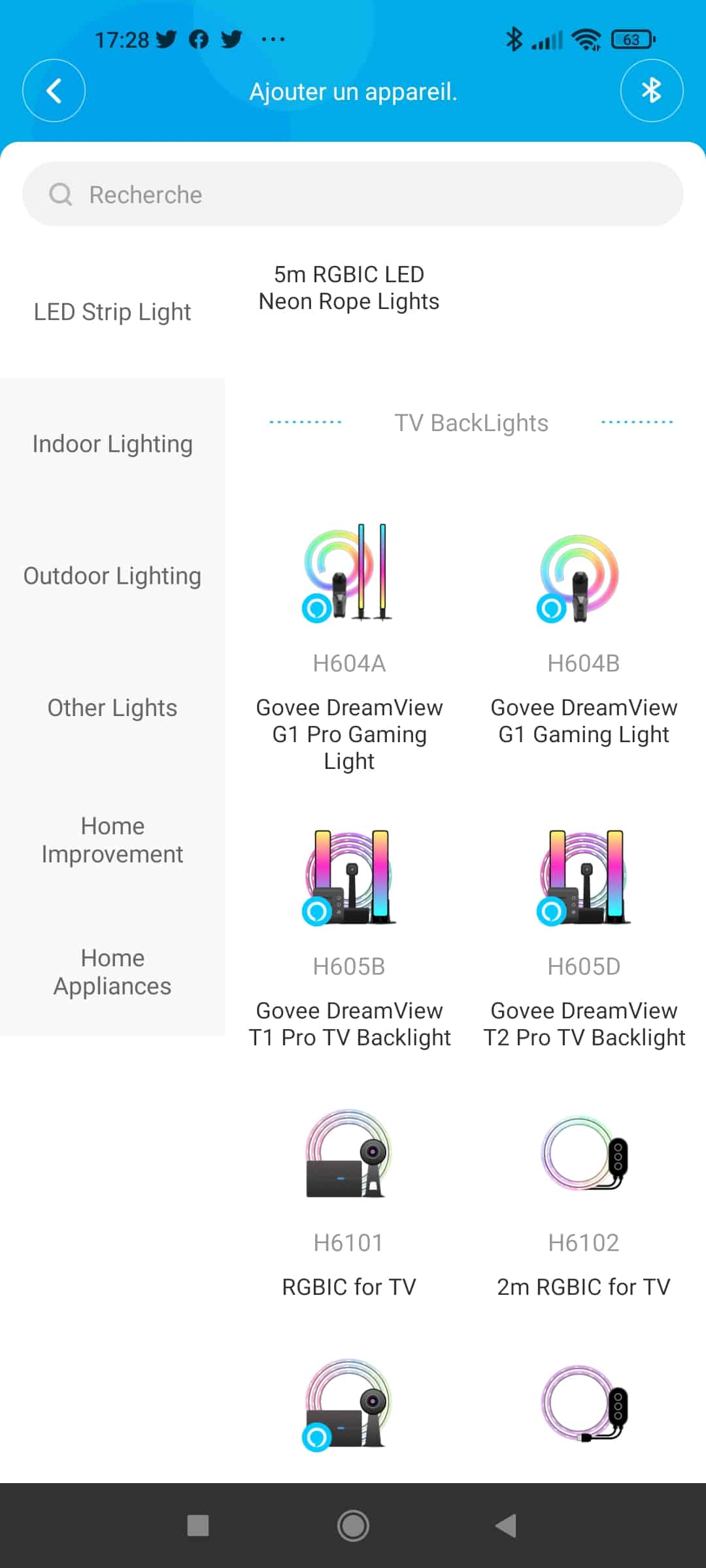Viewport: 706px width, 1568px height.
Task: Select the LED Strip Light category
Action: point(112,312)
